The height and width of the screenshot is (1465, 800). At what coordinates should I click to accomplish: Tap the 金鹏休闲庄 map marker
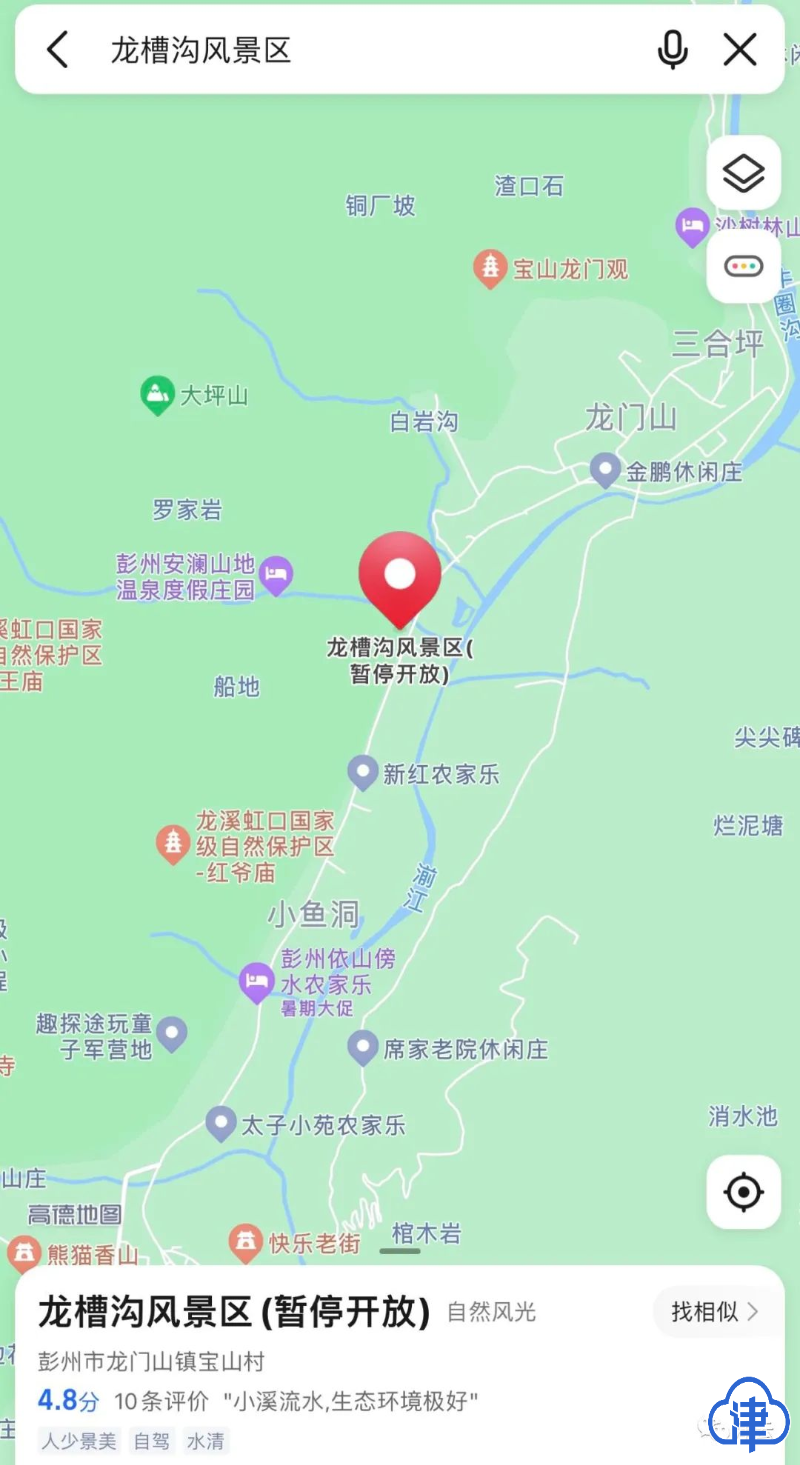coord(604,470)
